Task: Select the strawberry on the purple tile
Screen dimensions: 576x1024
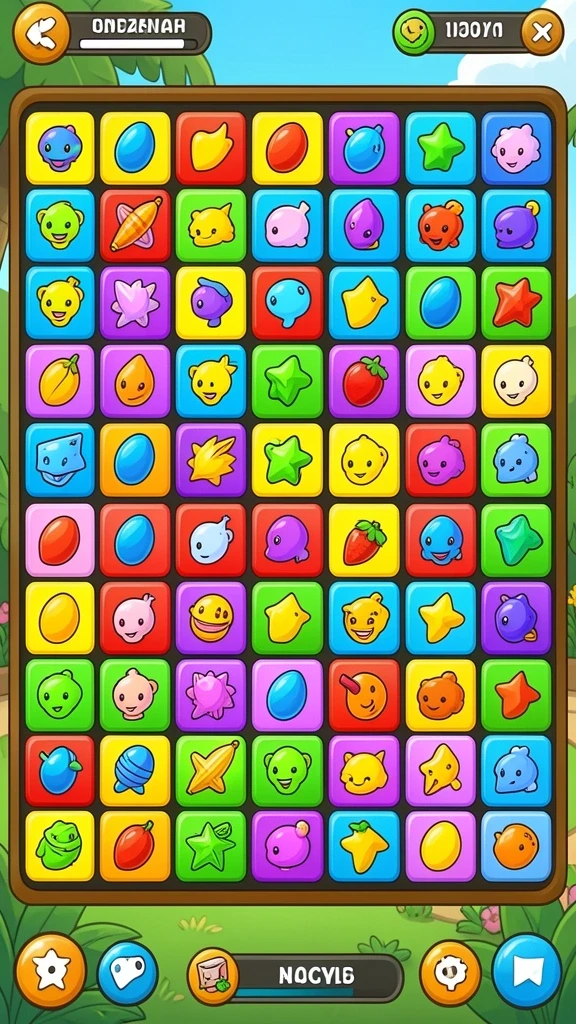Action: point(364,381)
